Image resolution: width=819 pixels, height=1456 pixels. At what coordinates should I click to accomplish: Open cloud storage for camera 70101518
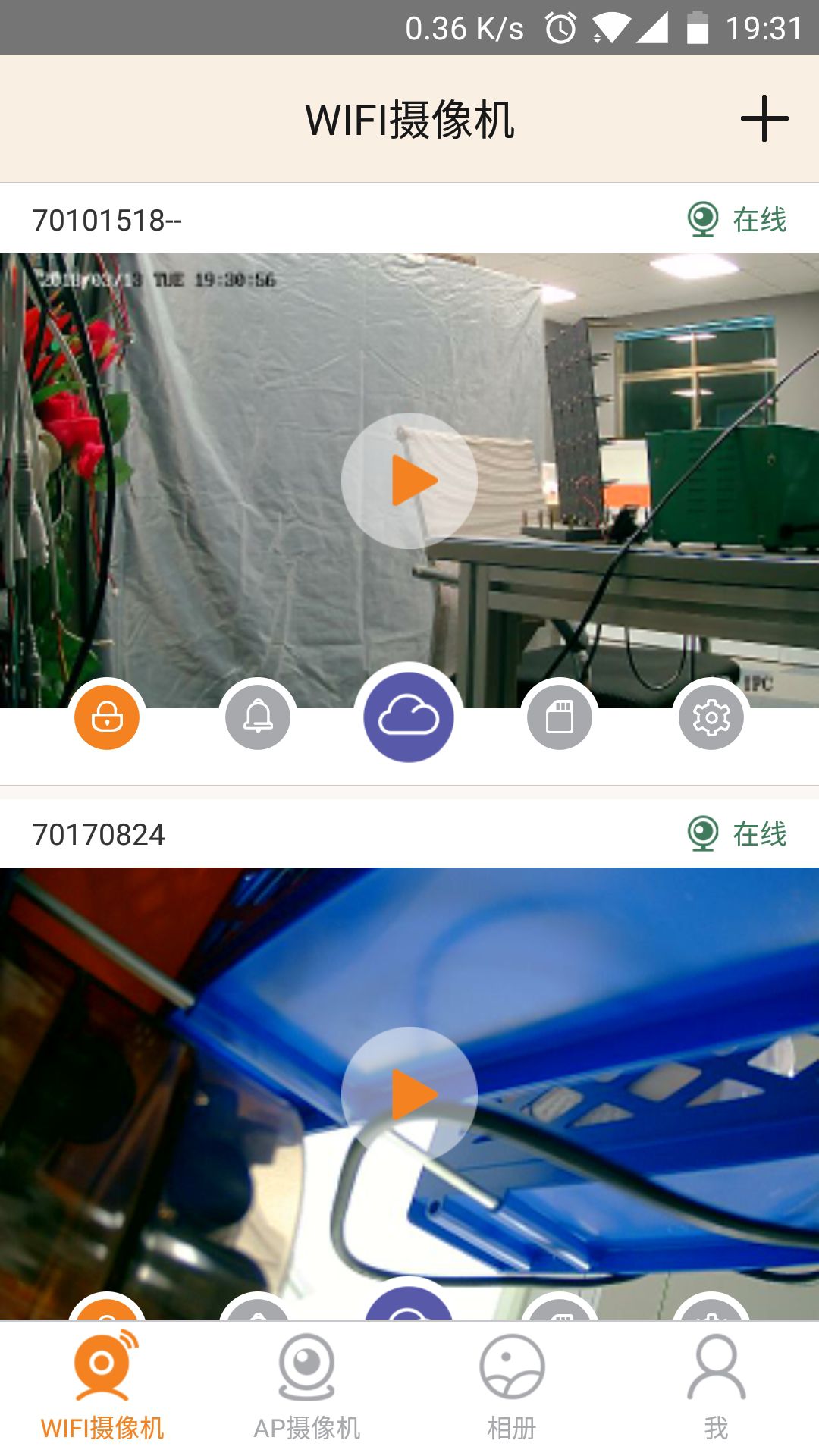point(409,717)
